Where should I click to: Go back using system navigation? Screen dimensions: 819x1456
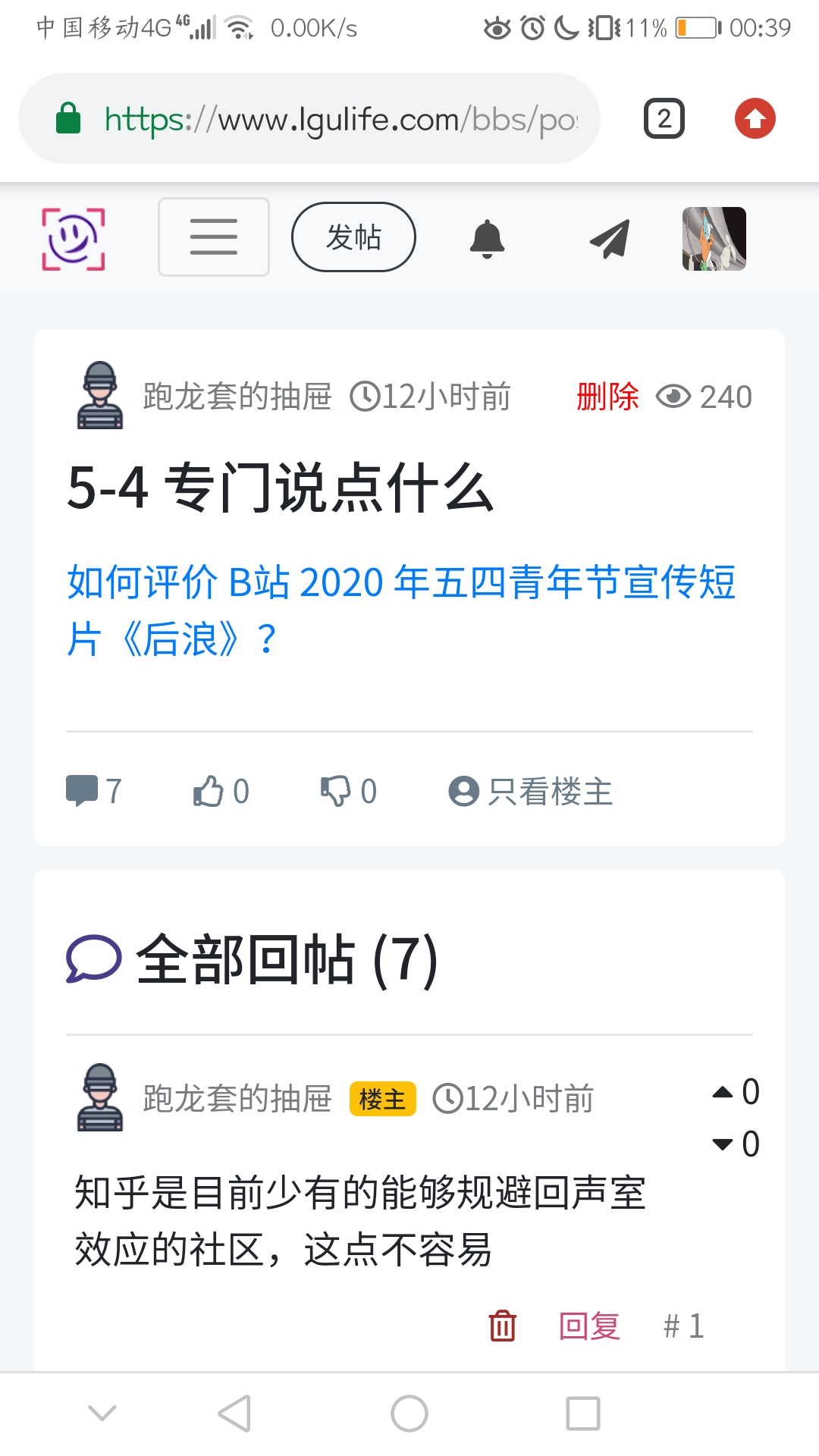coord(234,1414)
